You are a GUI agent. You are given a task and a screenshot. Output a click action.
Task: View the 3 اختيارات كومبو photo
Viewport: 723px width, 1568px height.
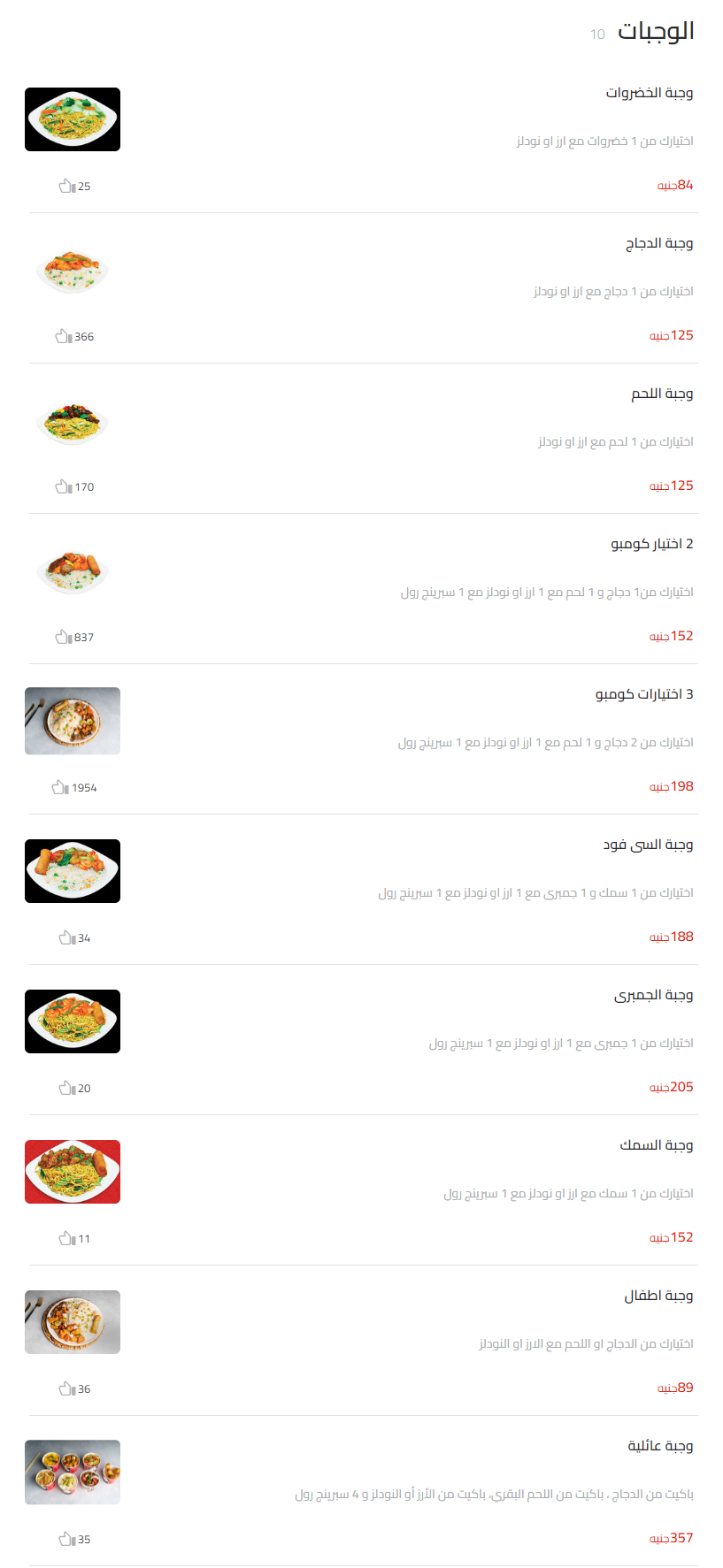pos(73,721)
